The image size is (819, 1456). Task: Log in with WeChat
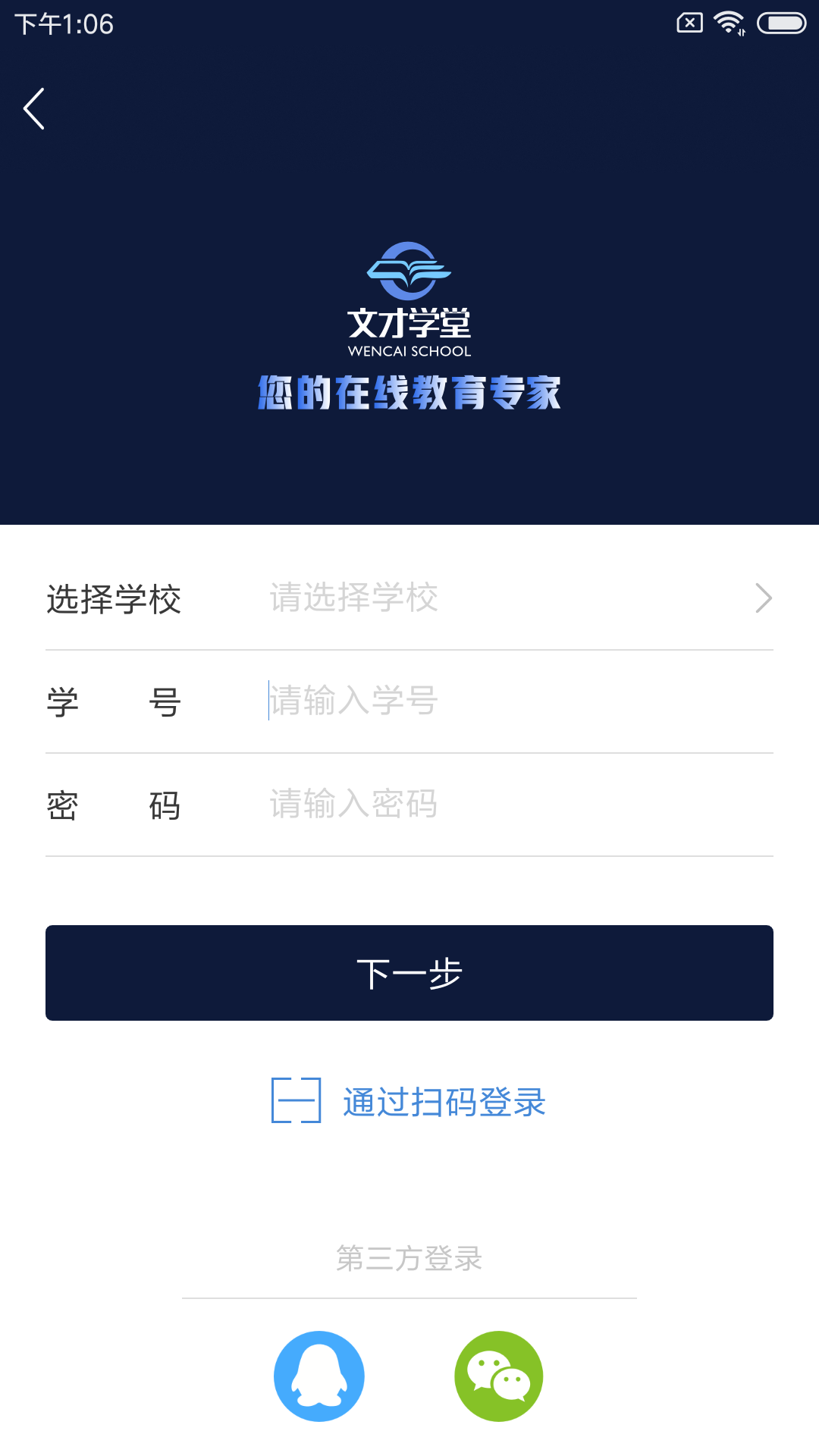[498, 1376]
